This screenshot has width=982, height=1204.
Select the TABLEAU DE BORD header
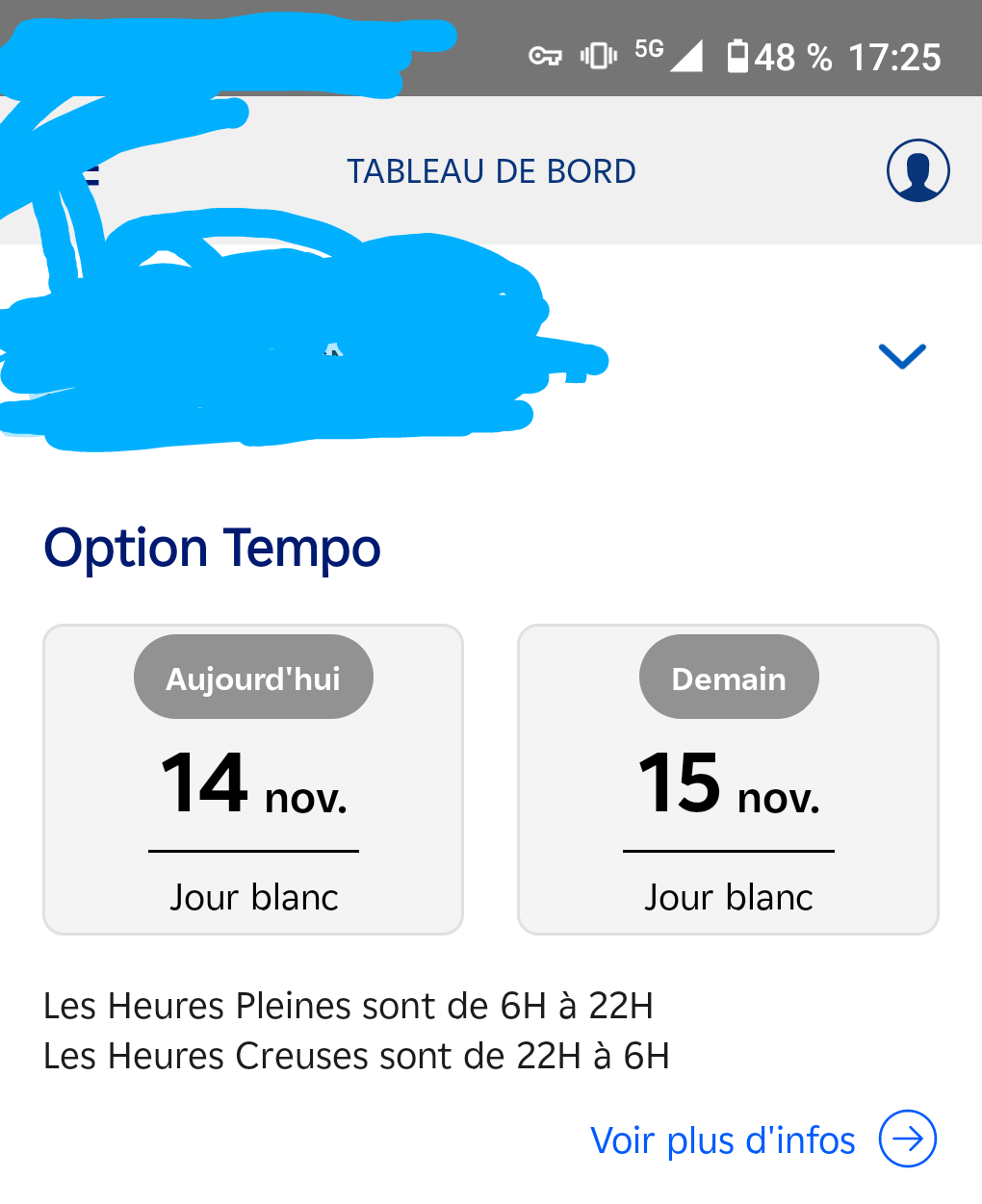[491, 170]
